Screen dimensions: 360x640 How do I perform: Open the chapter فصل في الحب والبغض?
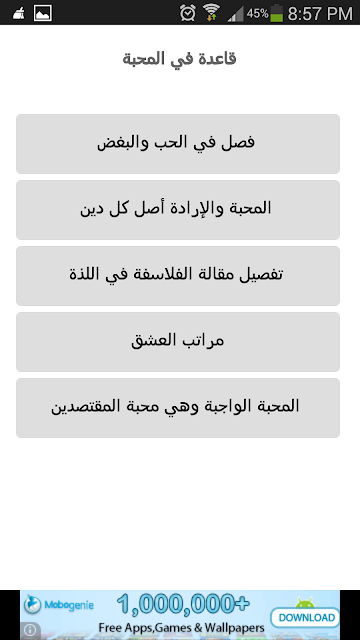(x=178, y=144)
